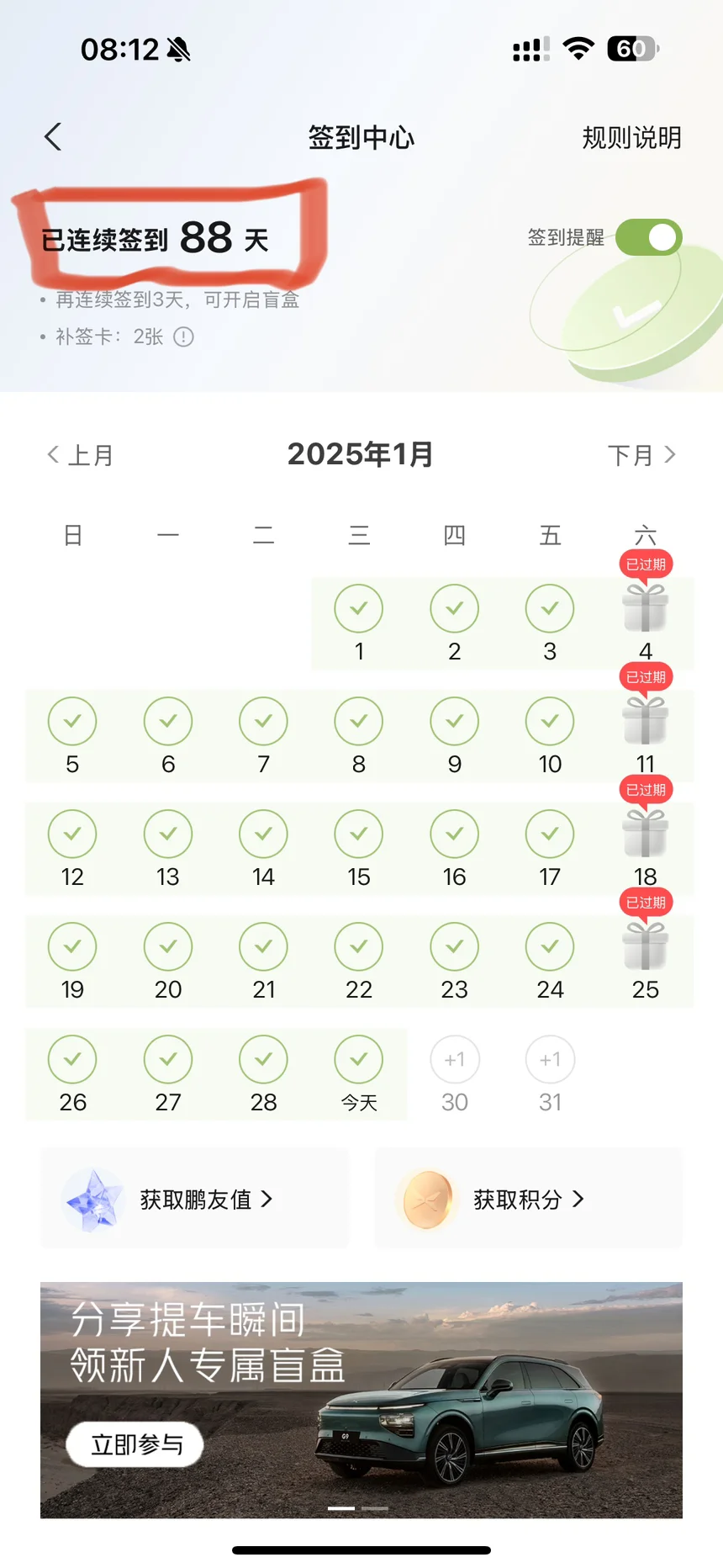The height and width of the screenshot is (1568, 723).
Task: Open 获取积分 card
Action: 528,1199
